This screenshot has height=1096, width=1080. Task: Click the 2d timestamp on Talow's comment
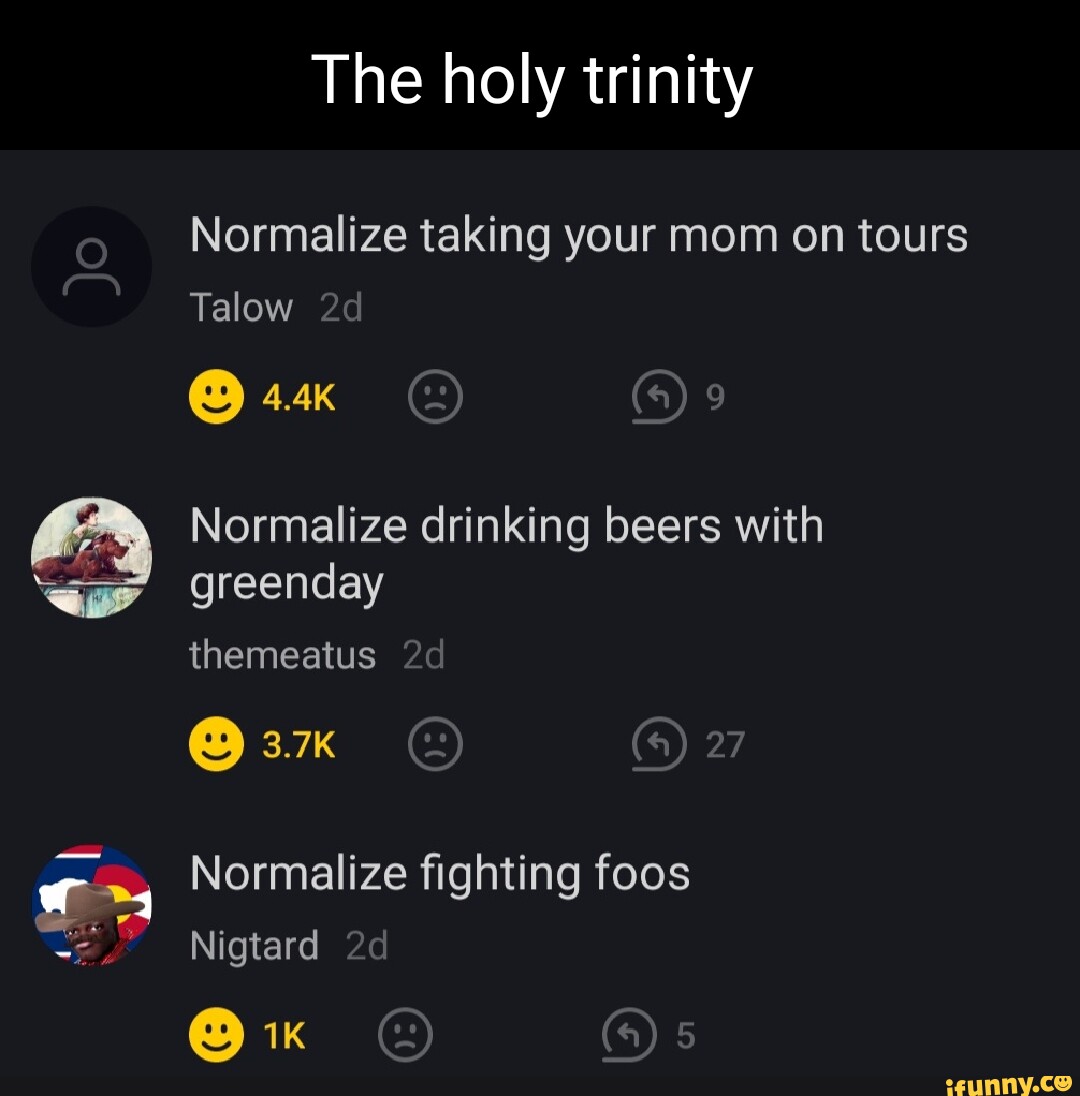click(340, 307)
